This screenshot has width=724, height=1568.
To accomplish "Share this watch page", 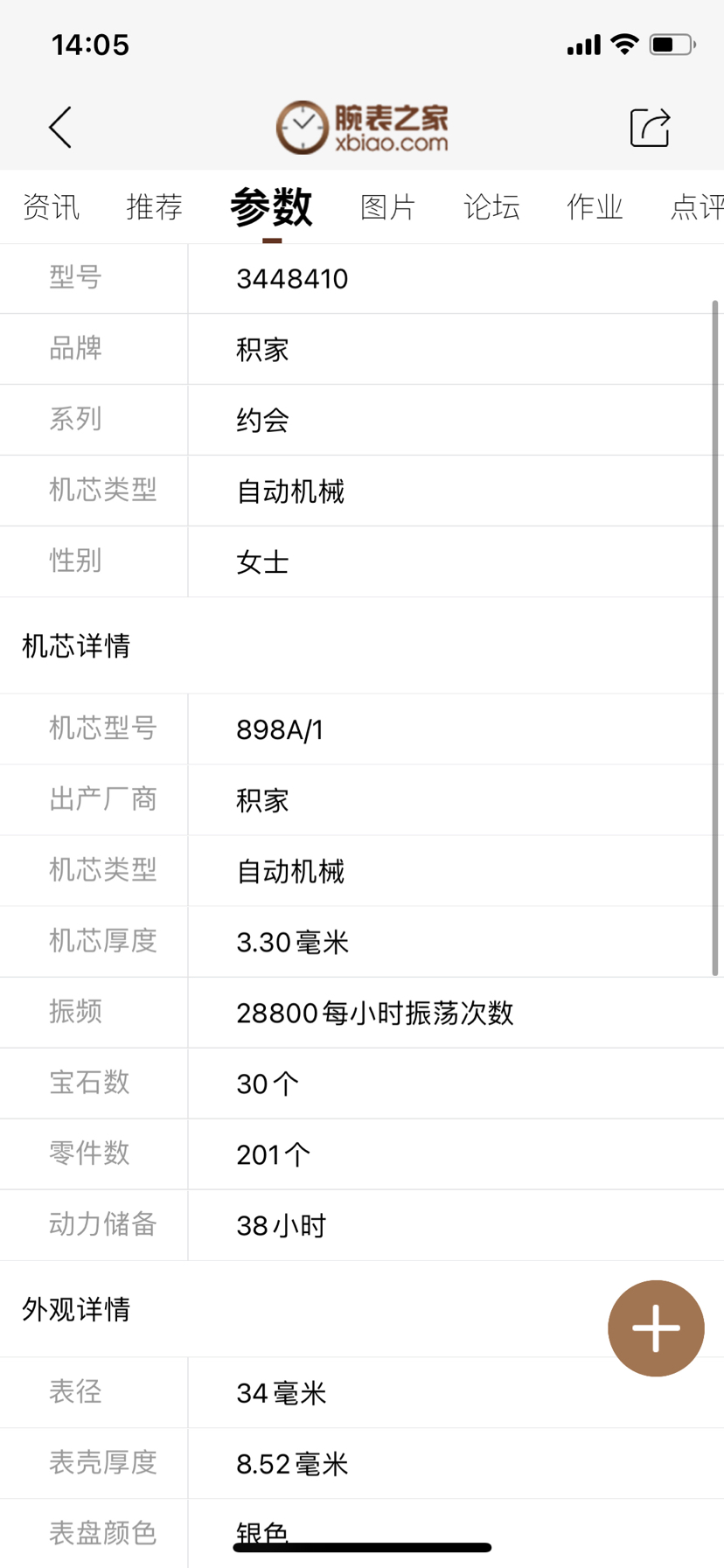I will (x=650, y=128).
